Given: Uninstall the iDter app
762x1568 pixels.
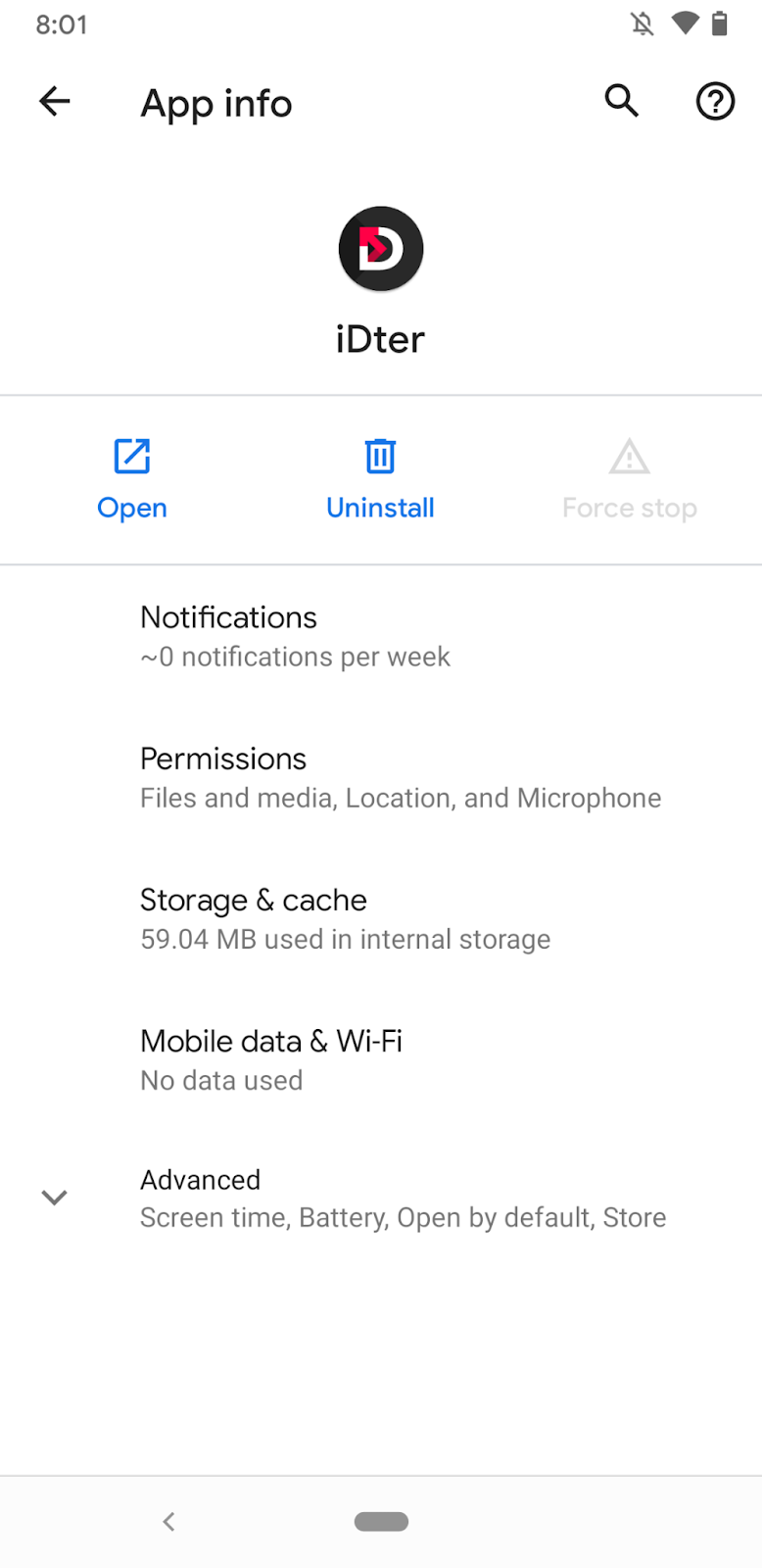Looking at the screenshot, I should (x=380, y=480).
